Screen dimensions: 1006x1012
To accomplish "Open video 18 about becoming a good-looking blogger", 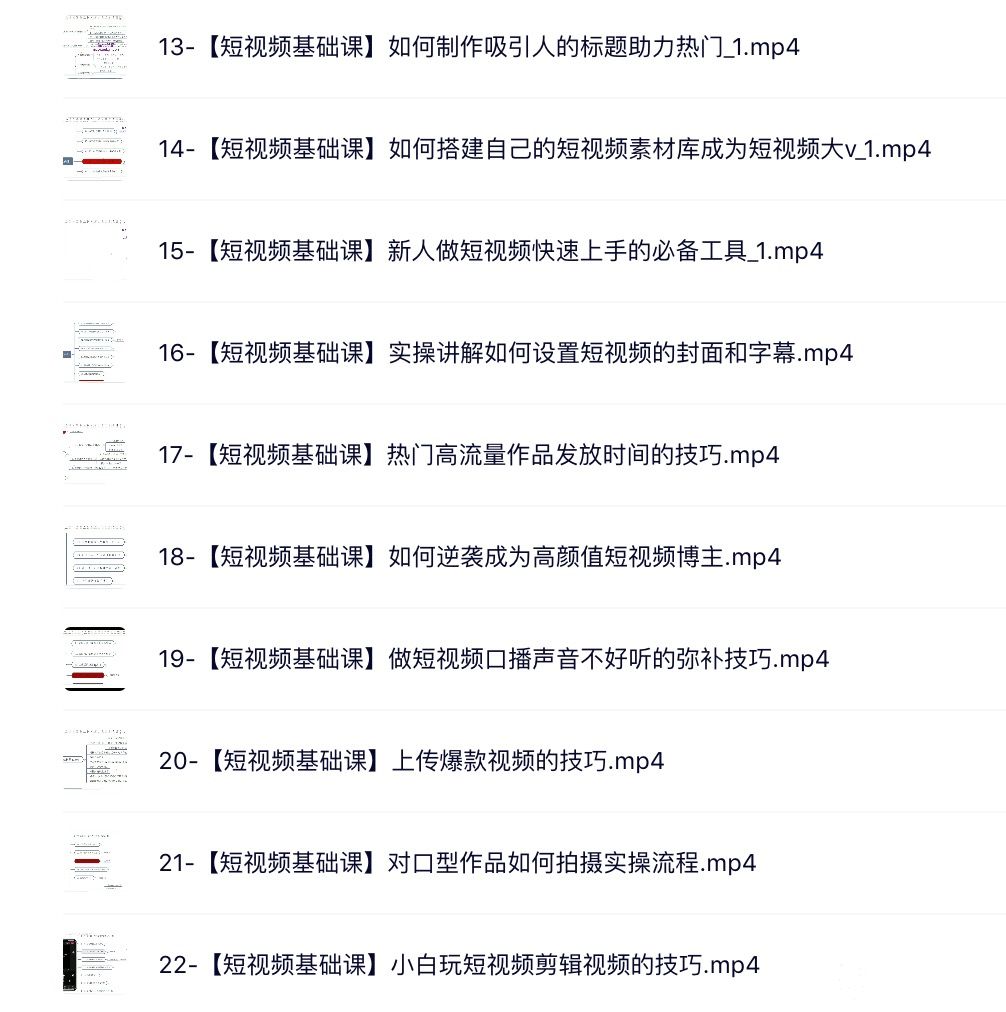I will tap(469, 557).
